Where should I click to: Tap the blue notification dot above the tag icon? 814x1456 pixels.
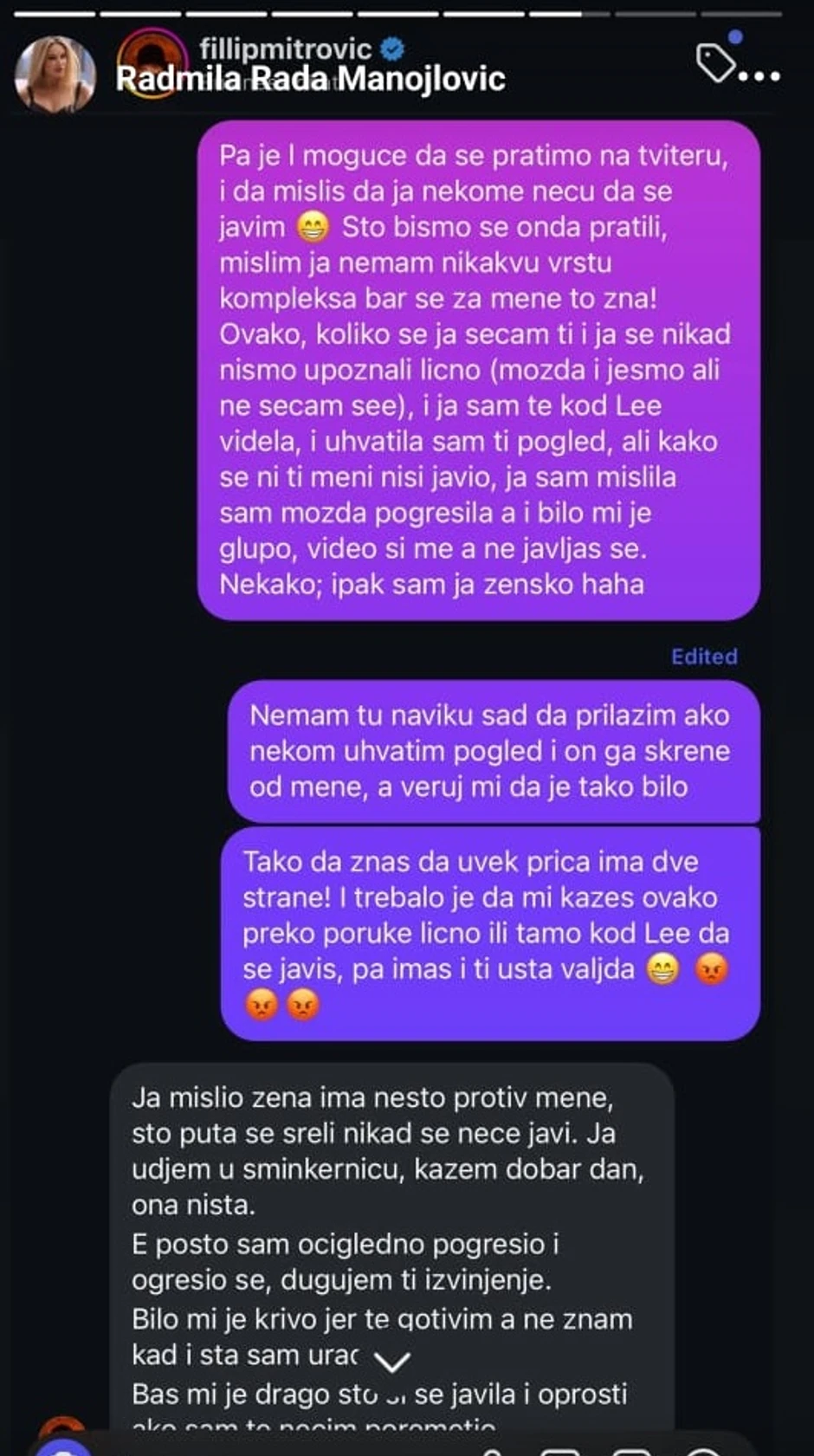(736, 36)
